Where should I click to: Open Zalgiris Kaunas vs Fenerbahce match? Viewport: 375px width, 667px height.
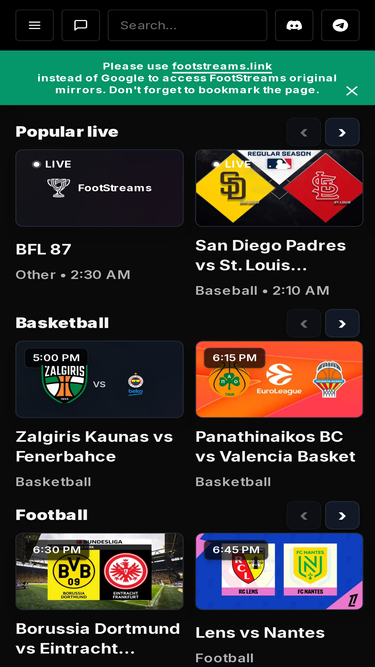pos(99,379)
